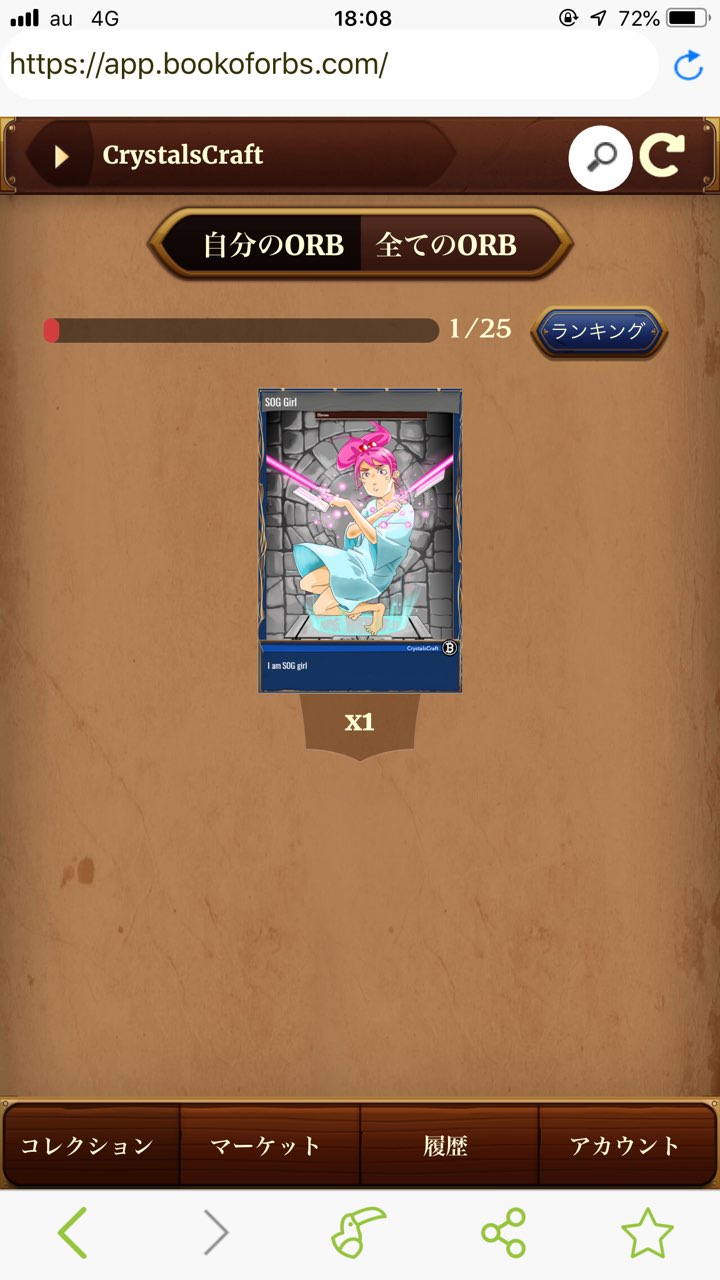Open the アカウント tab

(x=626, y=1146)
